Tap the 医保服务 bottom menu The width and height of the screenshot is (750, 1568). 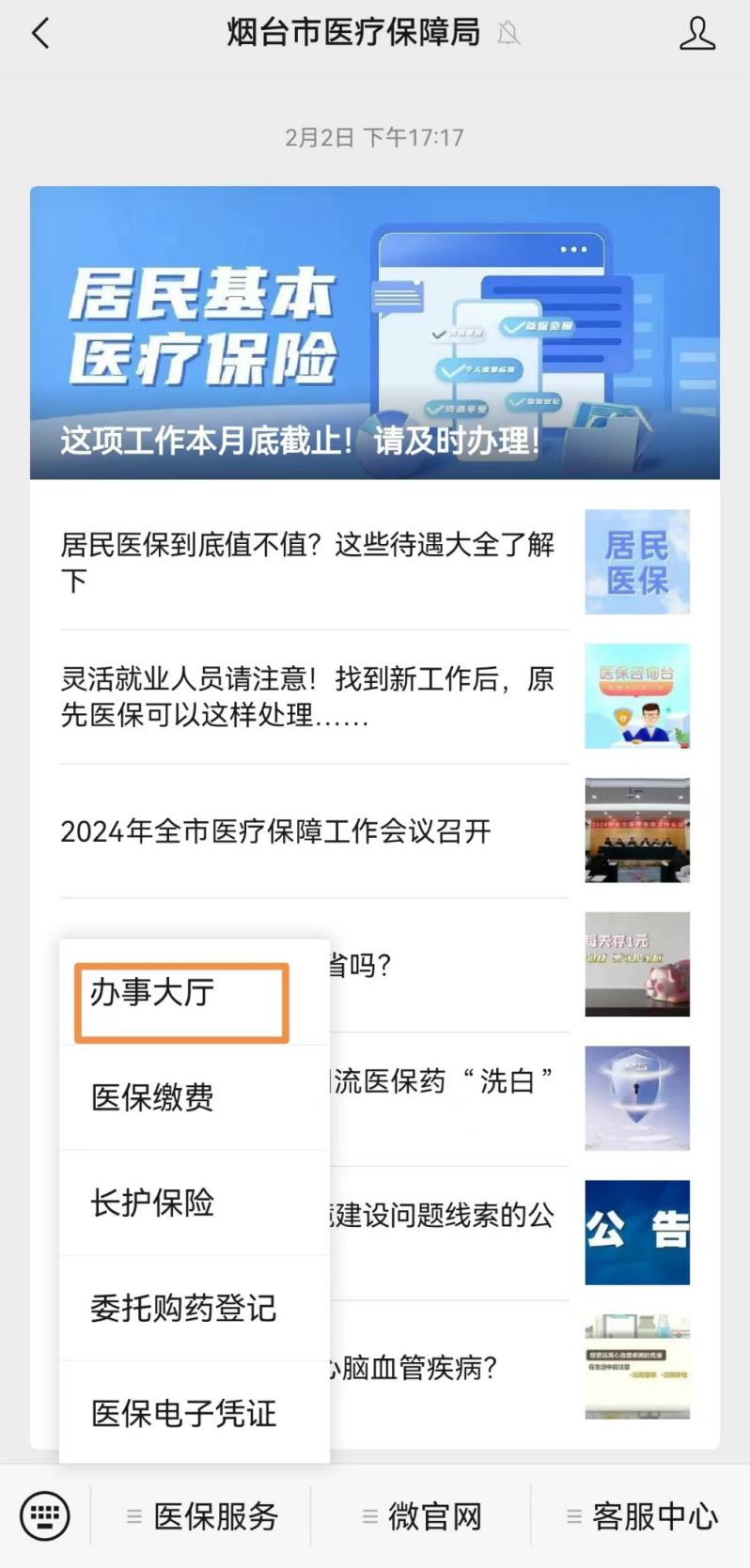202,1516
